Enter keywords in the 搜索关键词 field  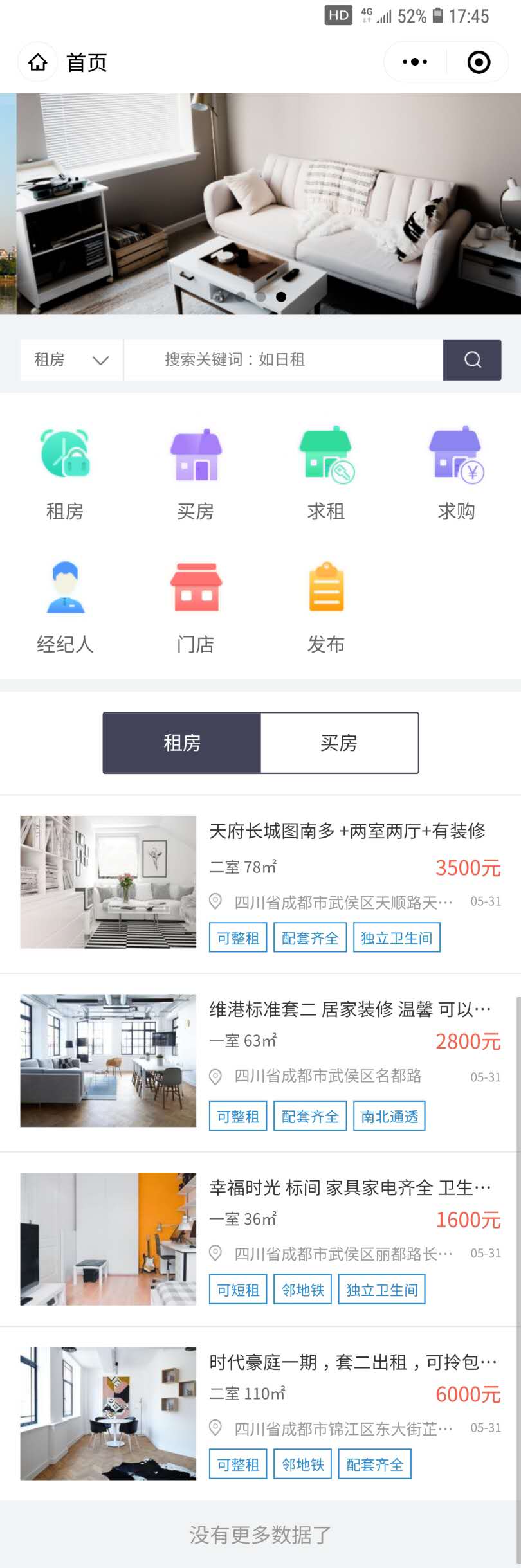pos(283,359)
